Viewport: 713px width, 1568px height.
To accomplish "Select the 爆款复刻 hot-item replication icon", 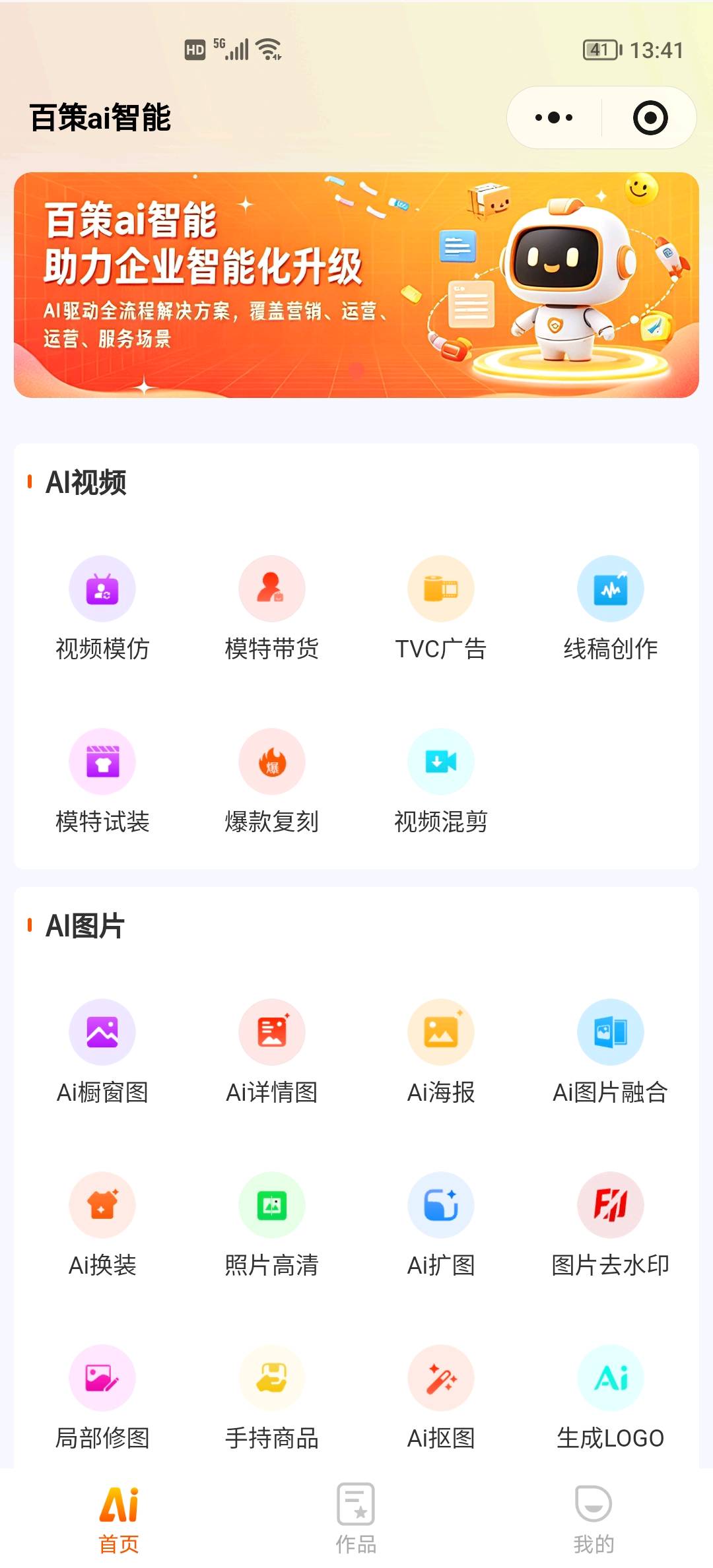I will (271, 781).
